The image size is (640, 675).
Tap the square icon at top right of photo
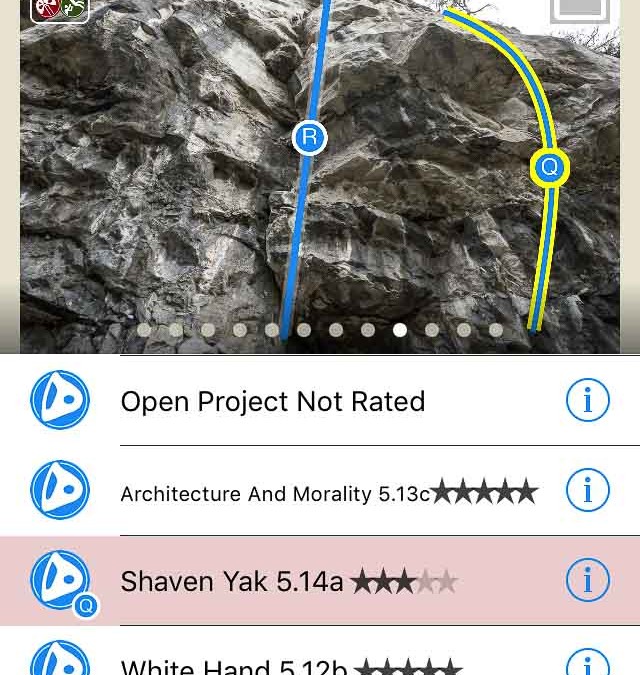point(580,10)
